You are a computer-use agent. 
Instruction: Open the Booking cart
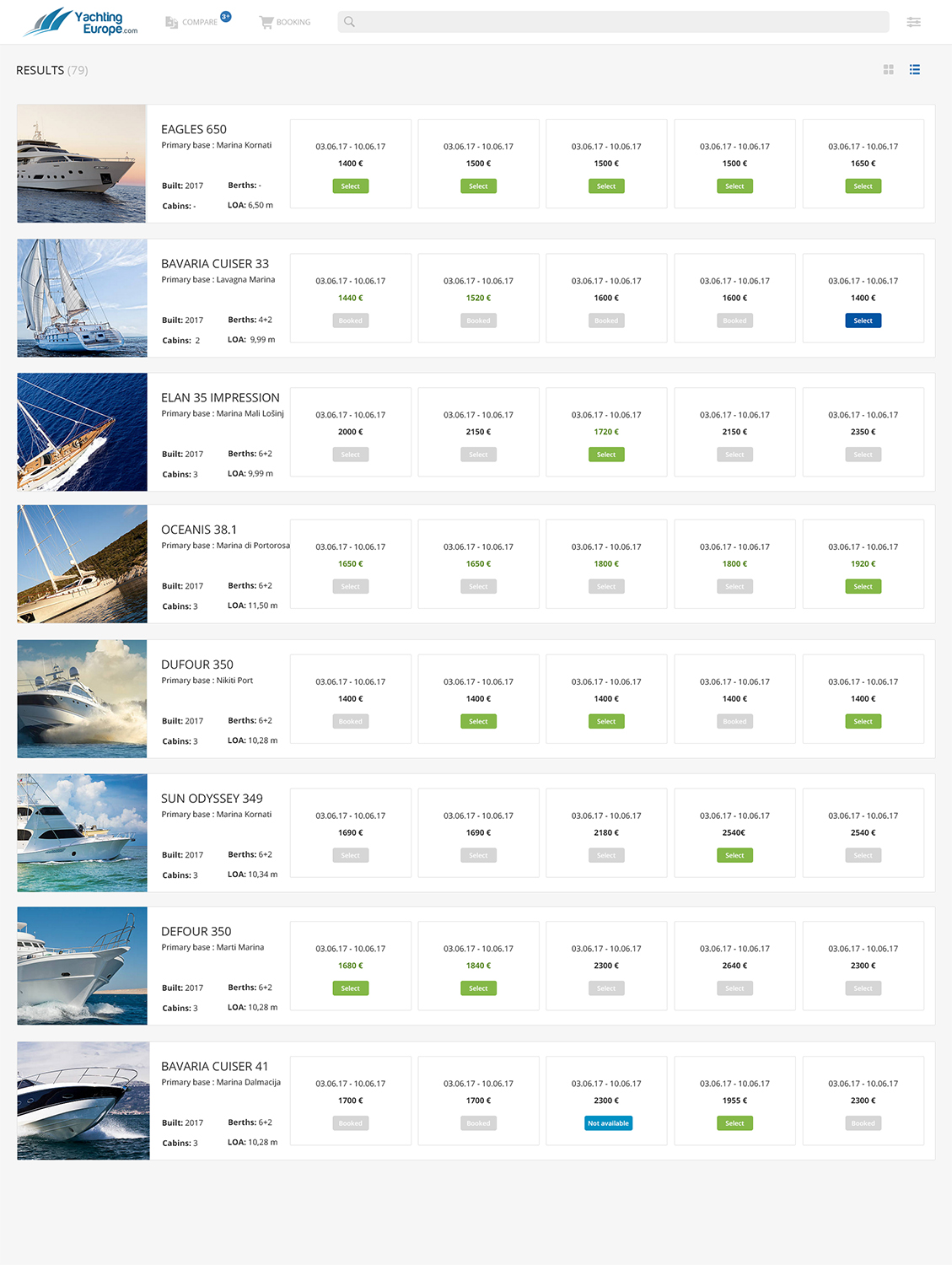coord(285,22)
